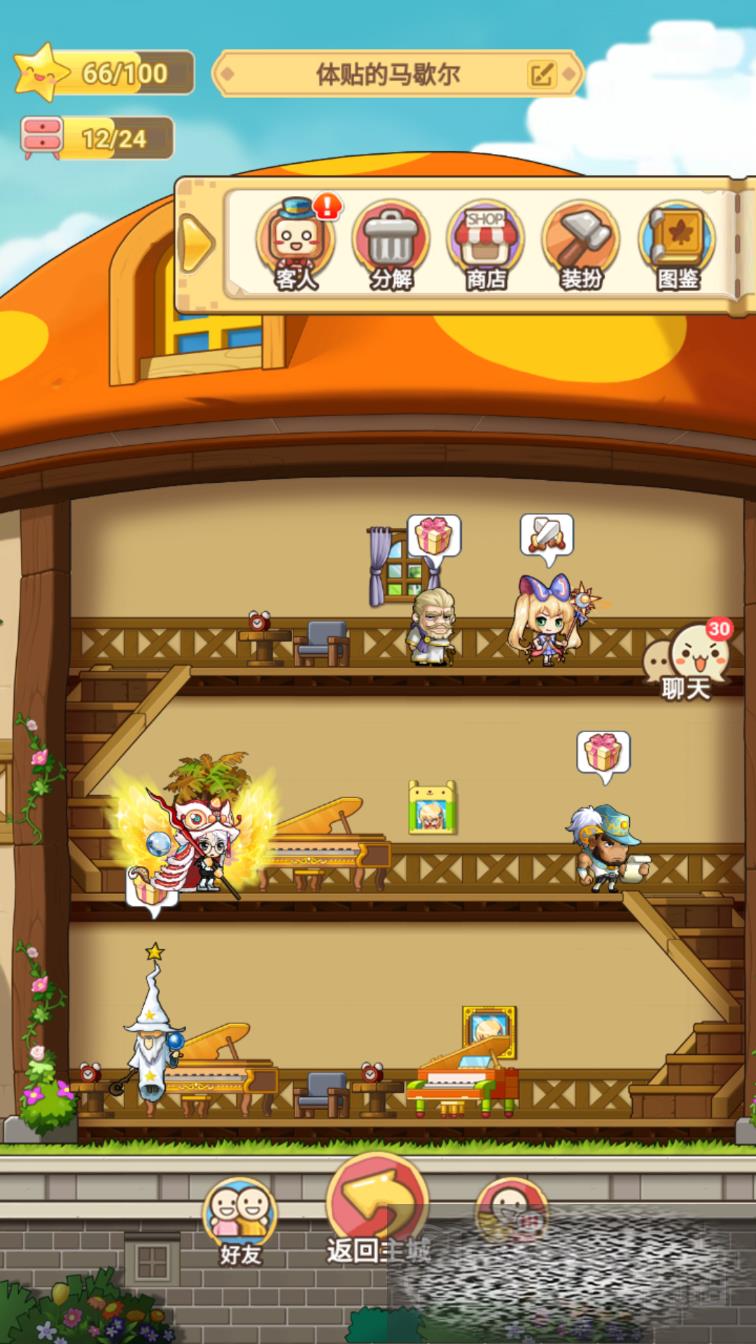Image resolution: width=756 pixels, height=1344 pixels.
Task: Open the 好友 friends list
Action: [x=240, y=1220]
